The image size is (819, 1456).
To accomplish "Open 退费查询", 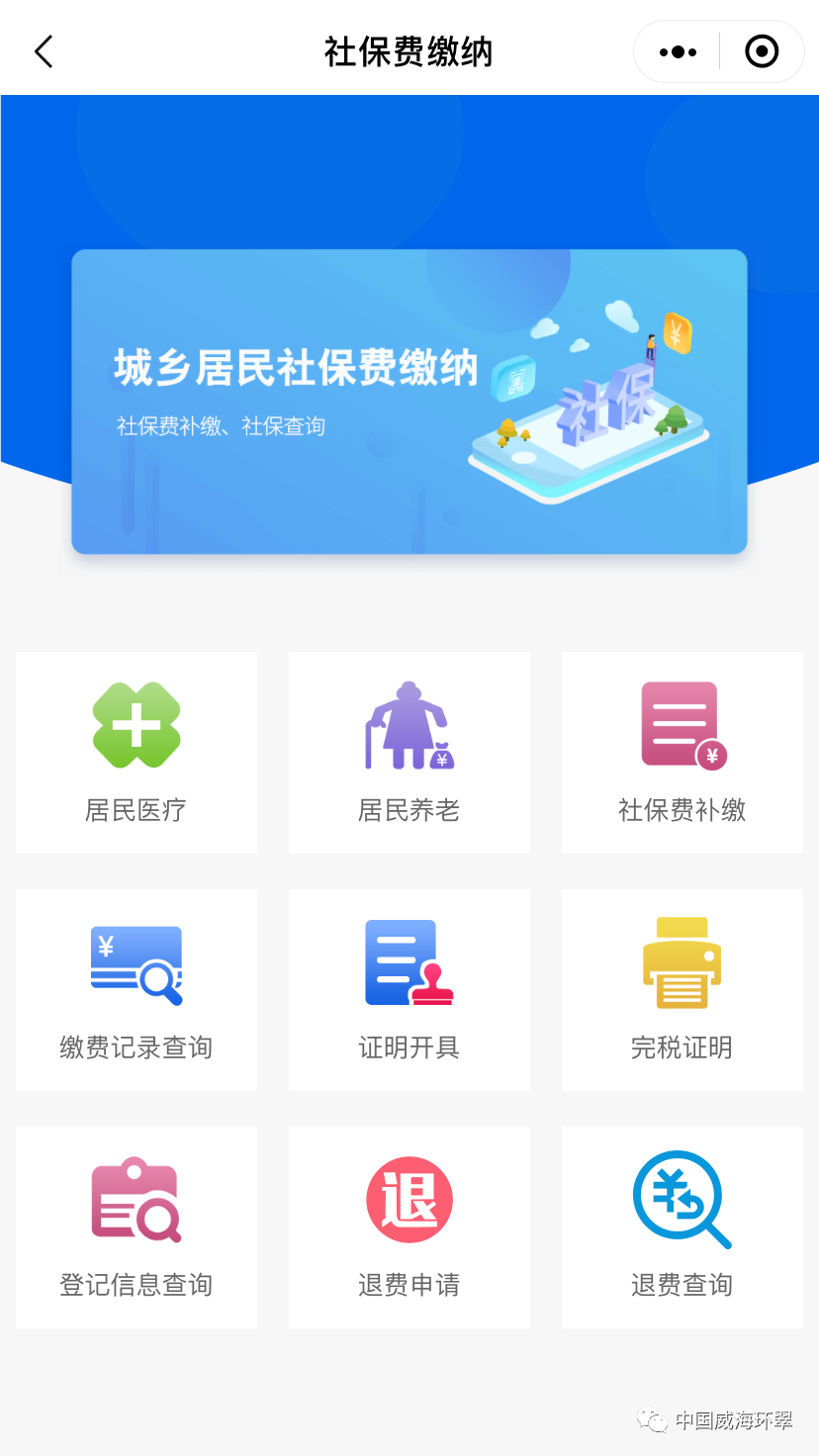I will (x=682, y=1227).
